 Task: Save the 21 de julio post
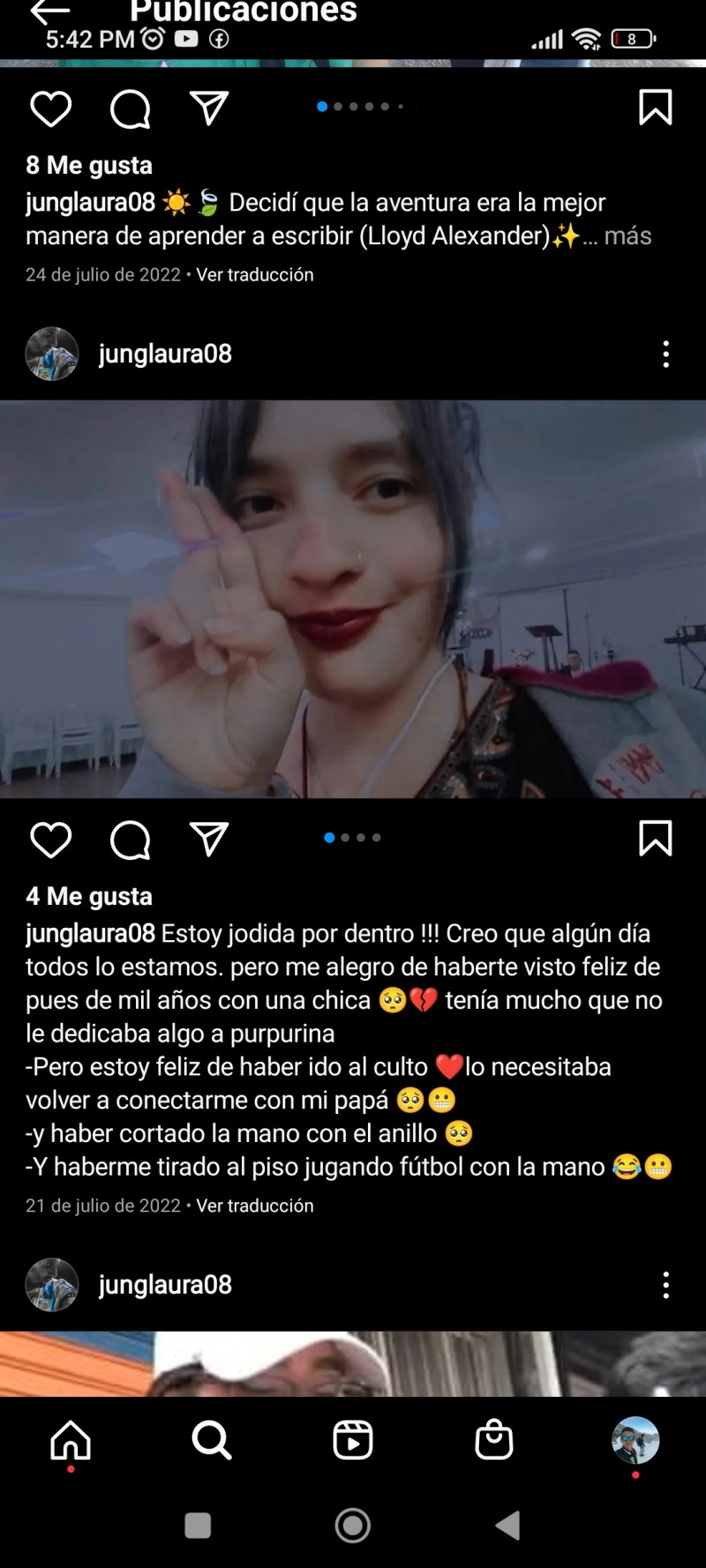pos(655,839)
